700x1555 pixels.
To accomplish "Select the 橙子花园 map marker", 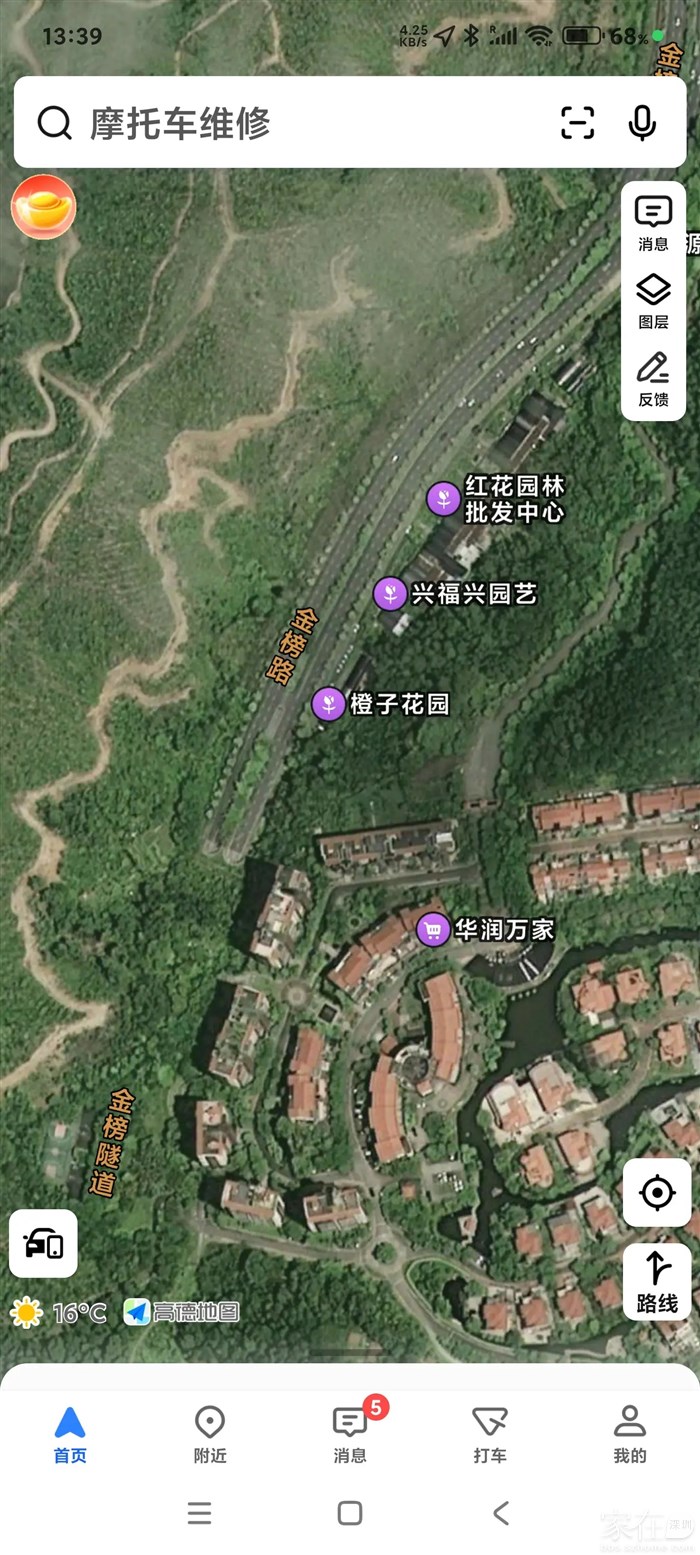I will (329, 704).
